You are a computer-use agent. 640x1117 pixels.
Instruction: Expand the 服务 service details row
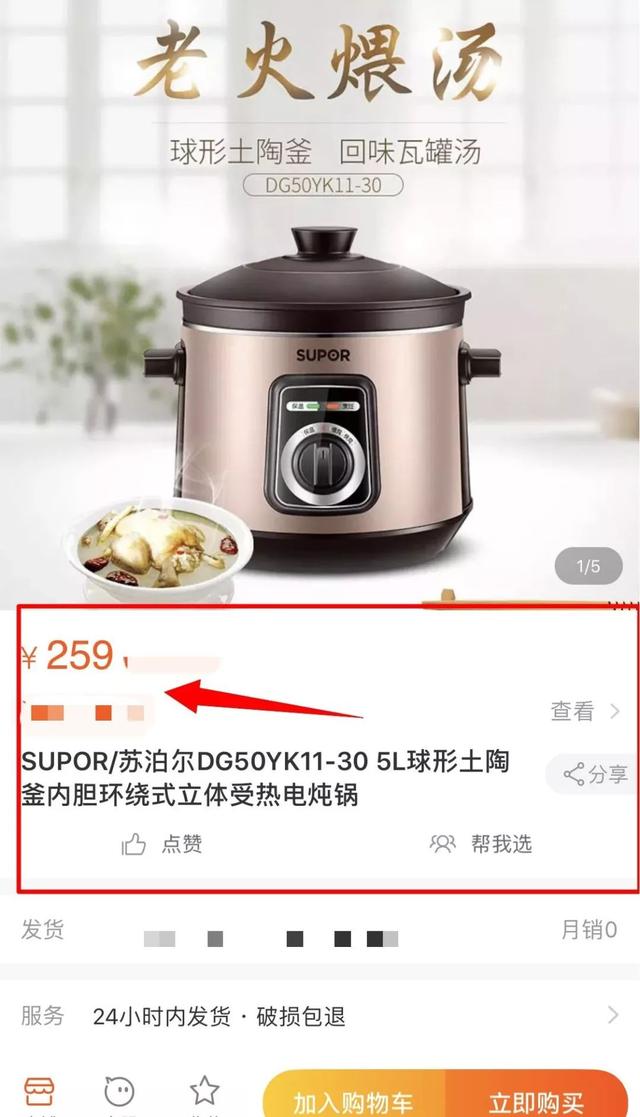(320, 1017)
